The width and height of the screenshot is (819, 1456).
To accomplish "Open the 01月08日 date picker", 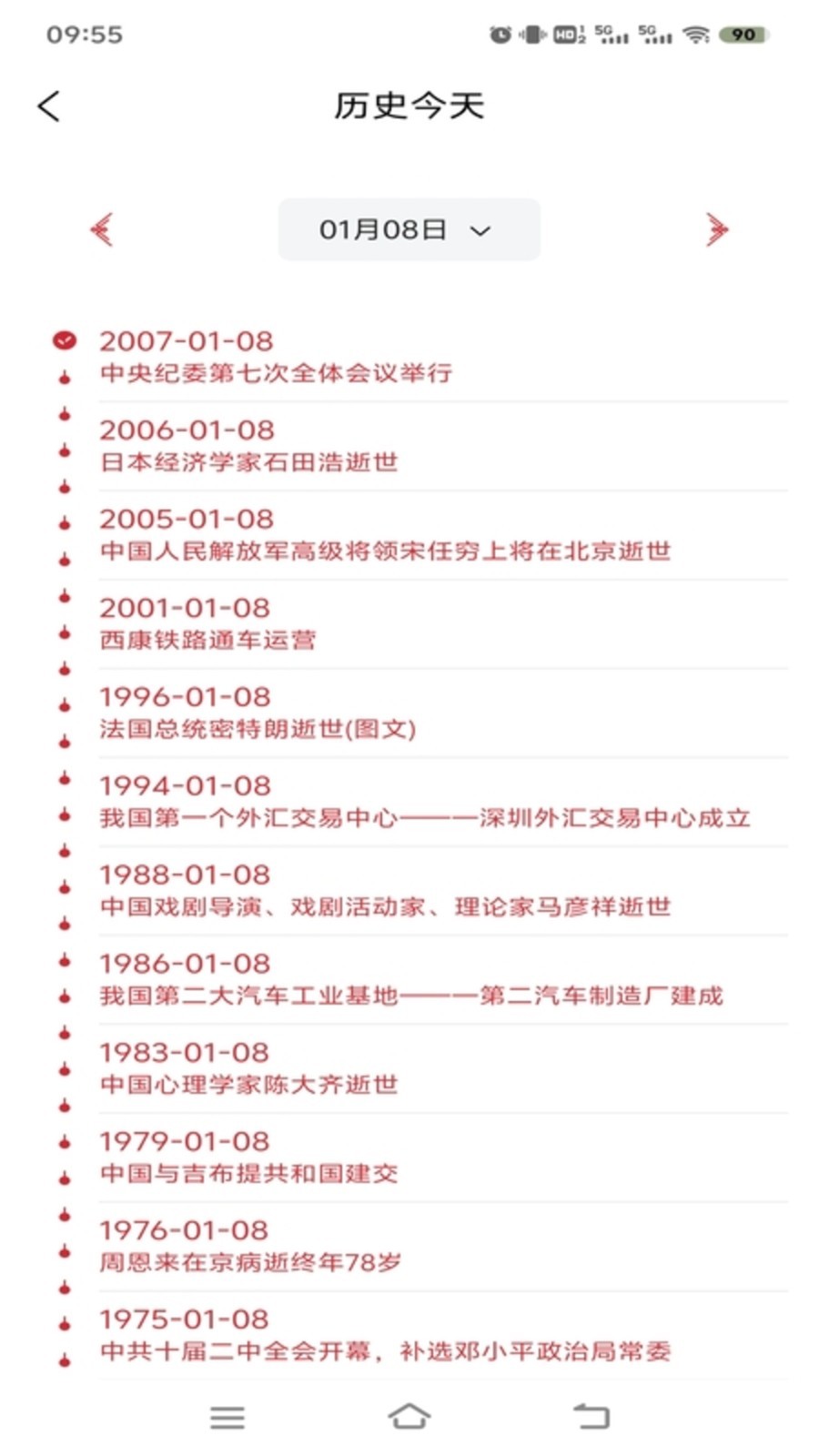I will [409, 229].
